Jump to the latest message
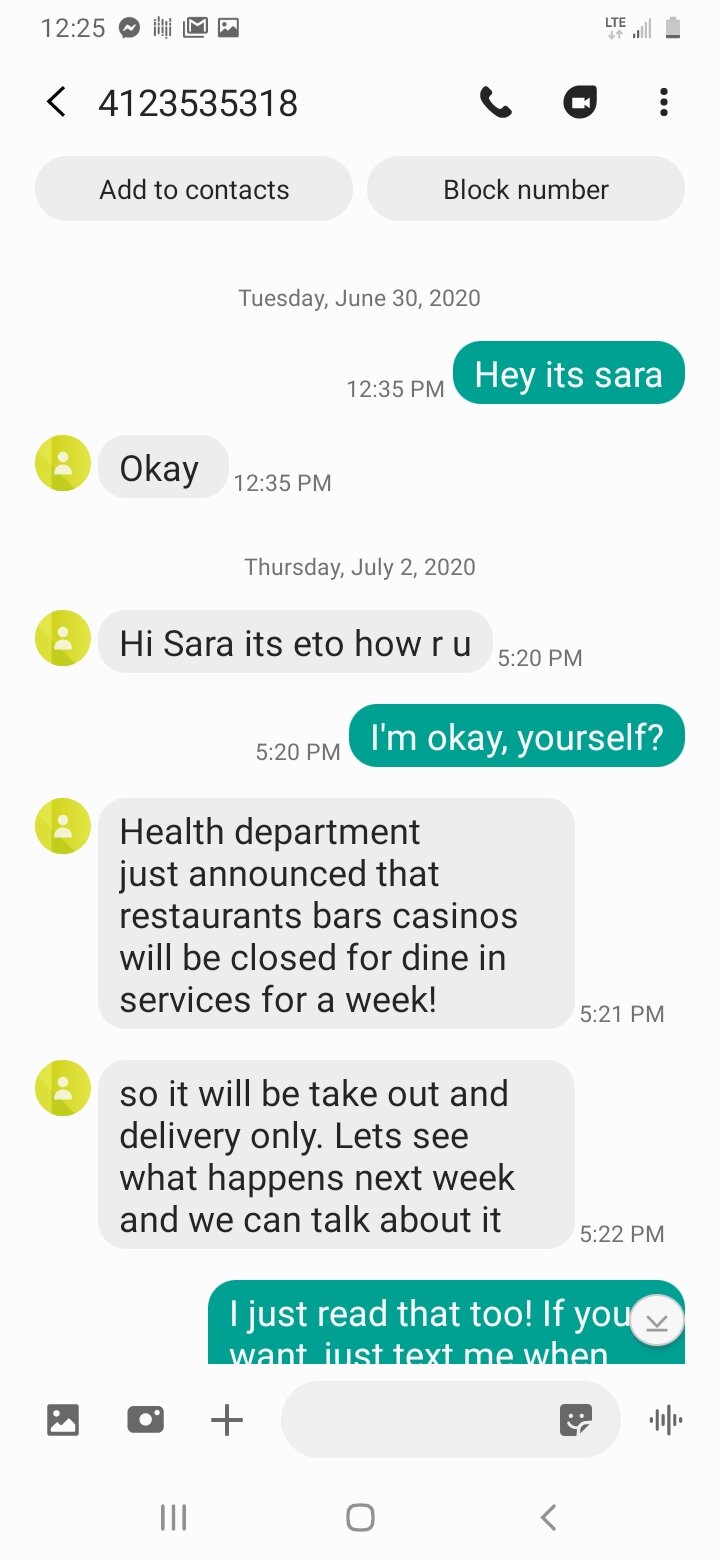Image resolution: width=720 pixels, height=1560 pixels. pyautogui.click(x=656, y=1320)
